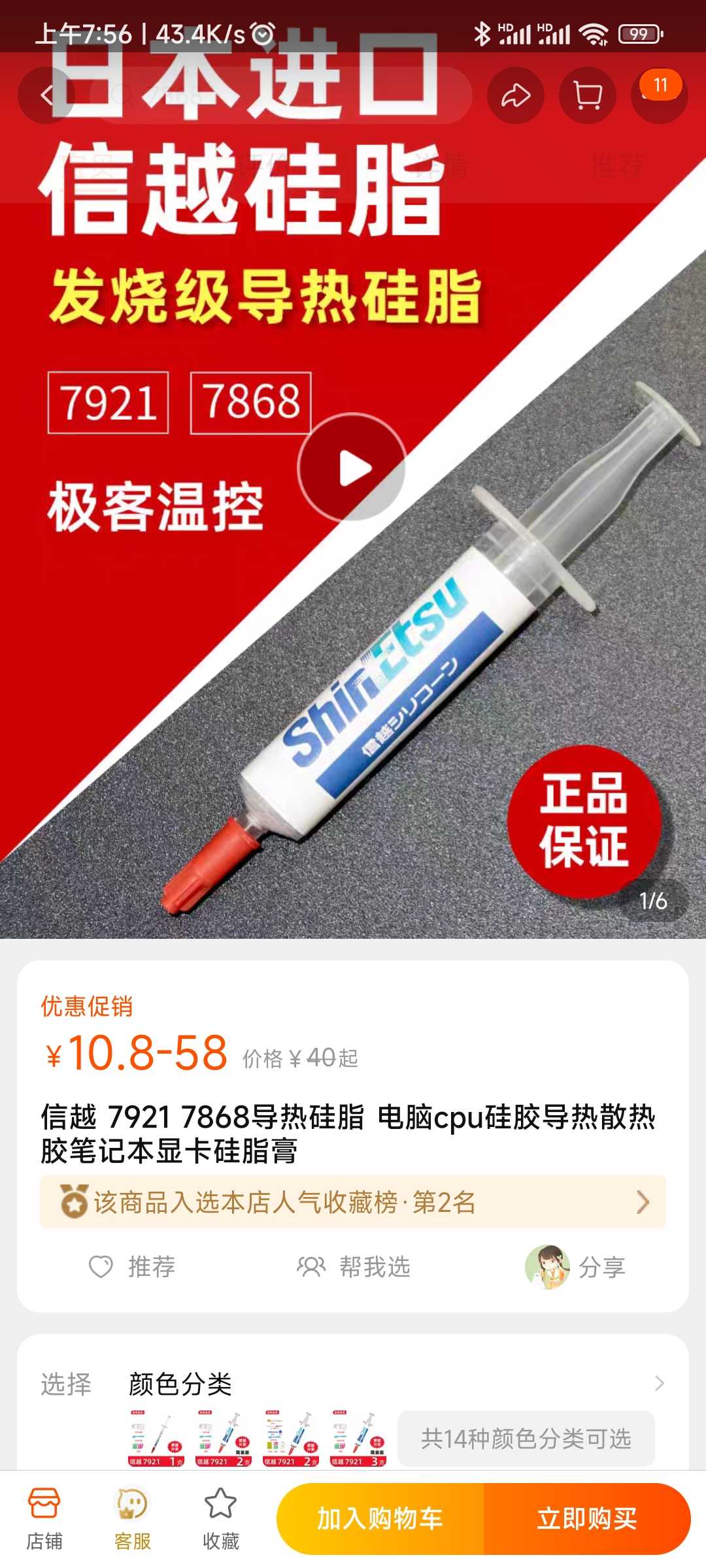Image resolution: width=706 pixels, height=1568 pixels.
Task: Open the store's popularity ranking banner
Action: (353, 1202)
